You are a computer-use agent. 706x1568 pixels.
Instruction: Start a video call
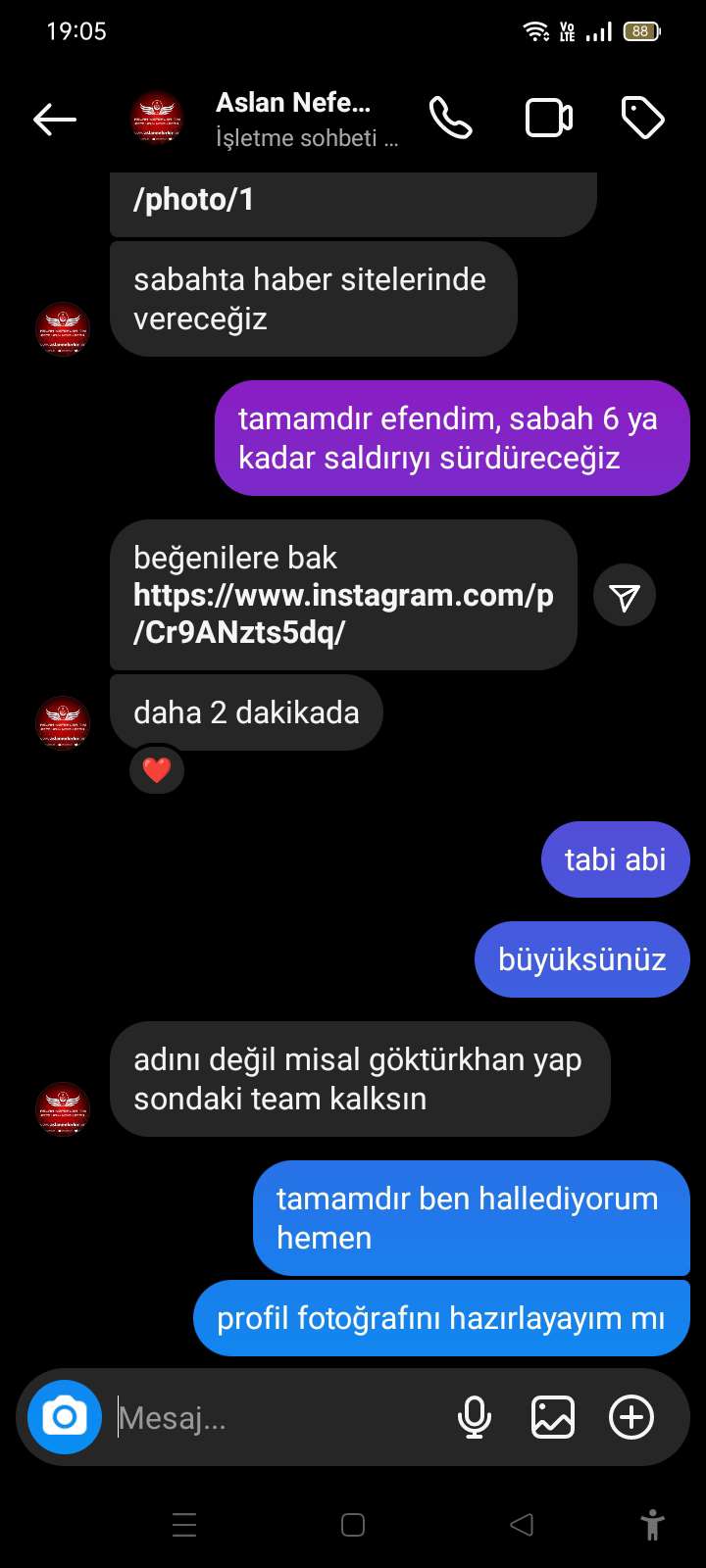tap(549, 119)
